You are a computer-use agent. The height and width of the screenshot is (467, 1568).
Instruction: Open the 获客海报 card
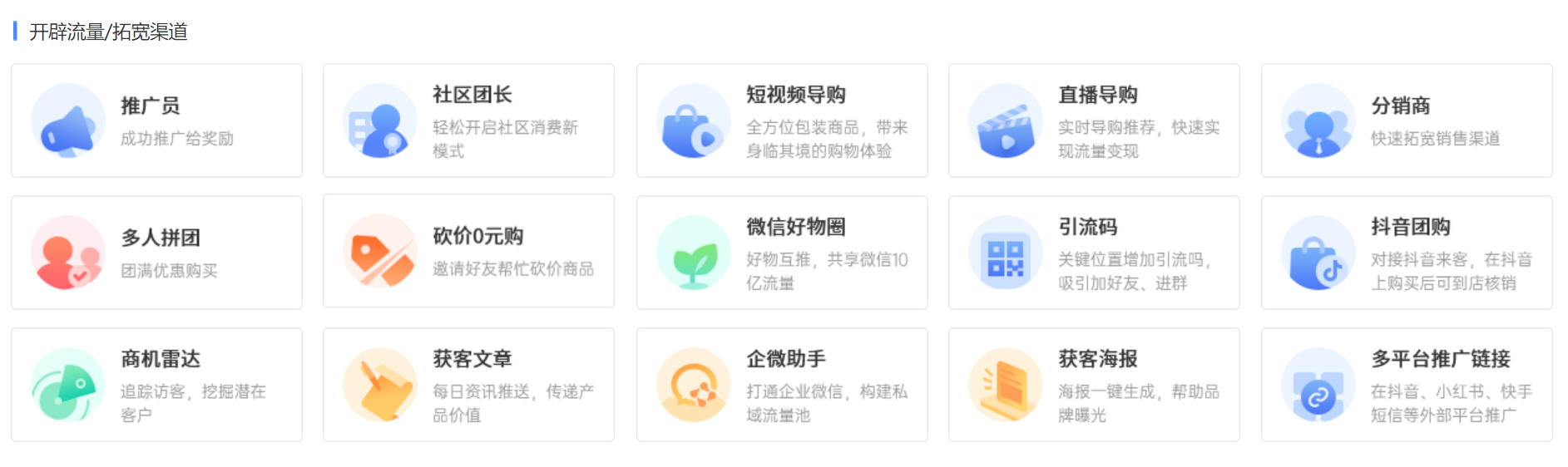tap(1094, 385)
